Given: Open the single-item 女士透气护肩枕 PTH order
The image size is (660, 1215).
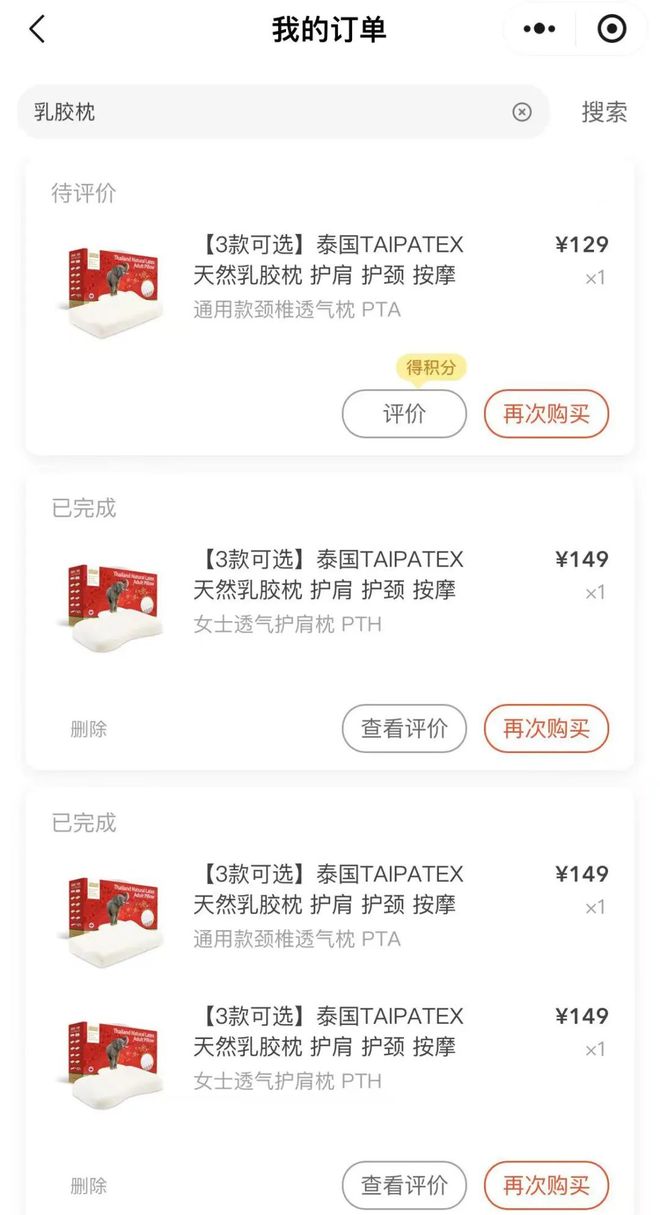Looking at the screenshot, I should [328, 591].
